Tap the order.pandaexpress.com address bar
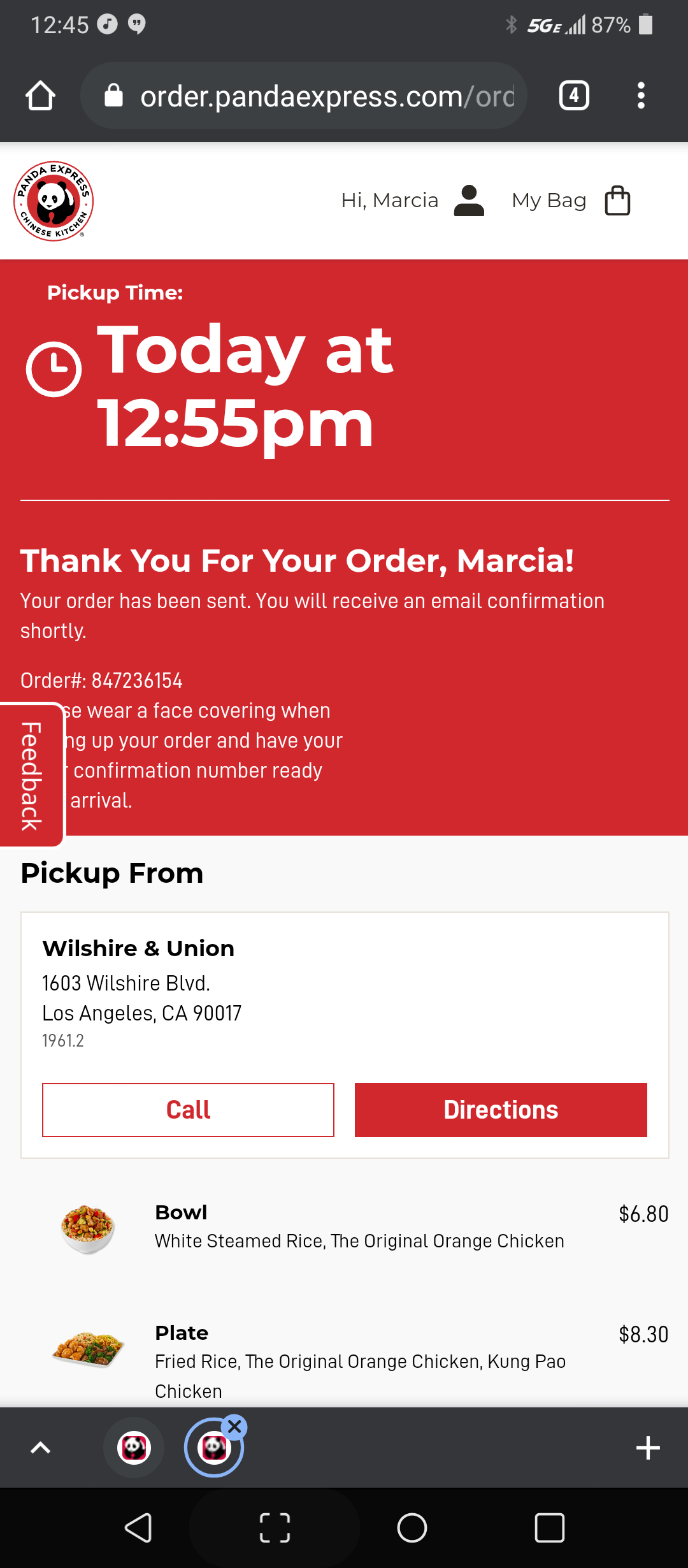688x1568 pixels. [x=305, y=96]
